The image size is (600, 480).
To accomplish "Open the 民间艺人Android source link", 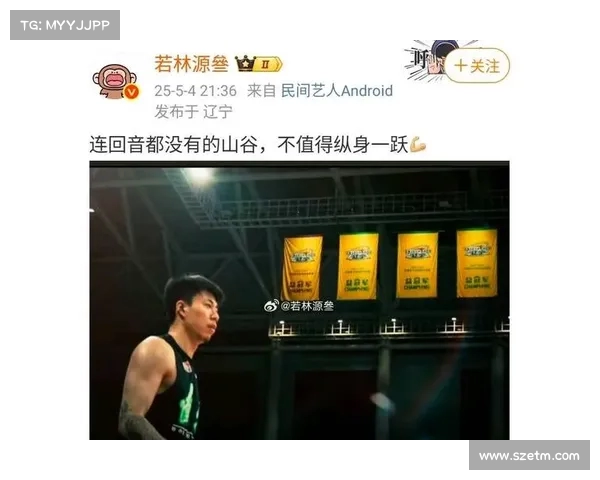I will pyautogui.click(x=337, y=90).
